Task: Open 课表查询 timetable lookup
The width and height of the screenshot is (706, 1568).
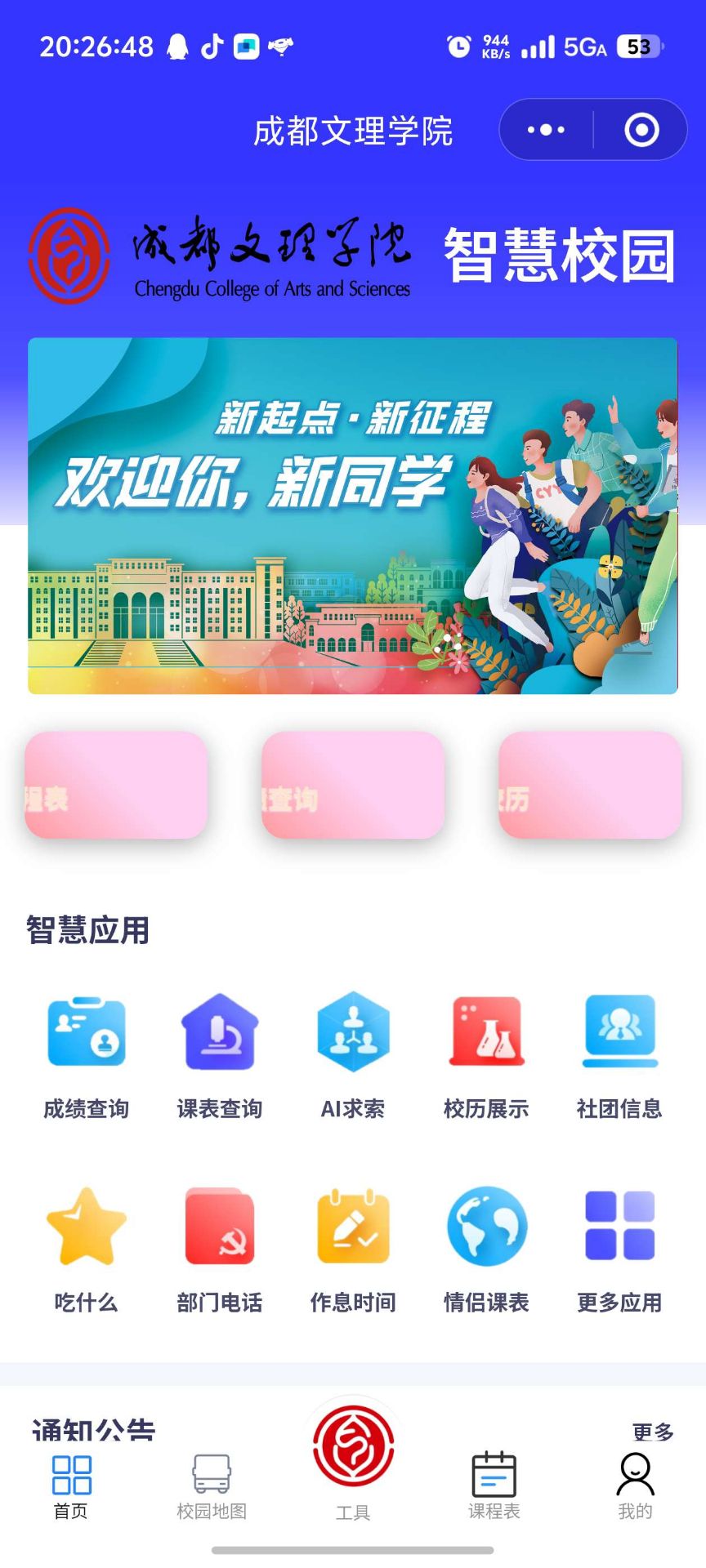Action: pos(220,1054)
